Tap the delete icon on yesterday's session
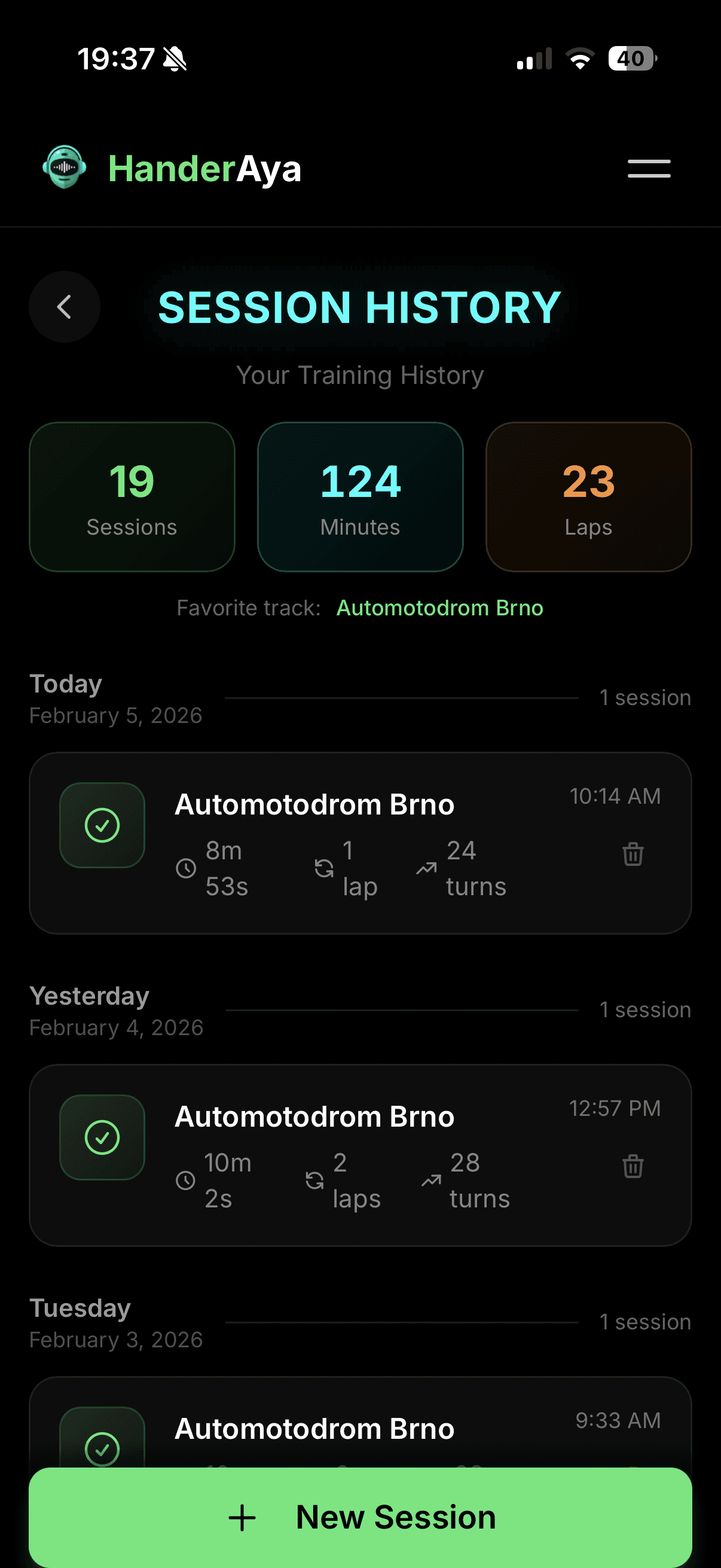The width and height of the screenshot is (721, 1568). tap(633, 1167)
